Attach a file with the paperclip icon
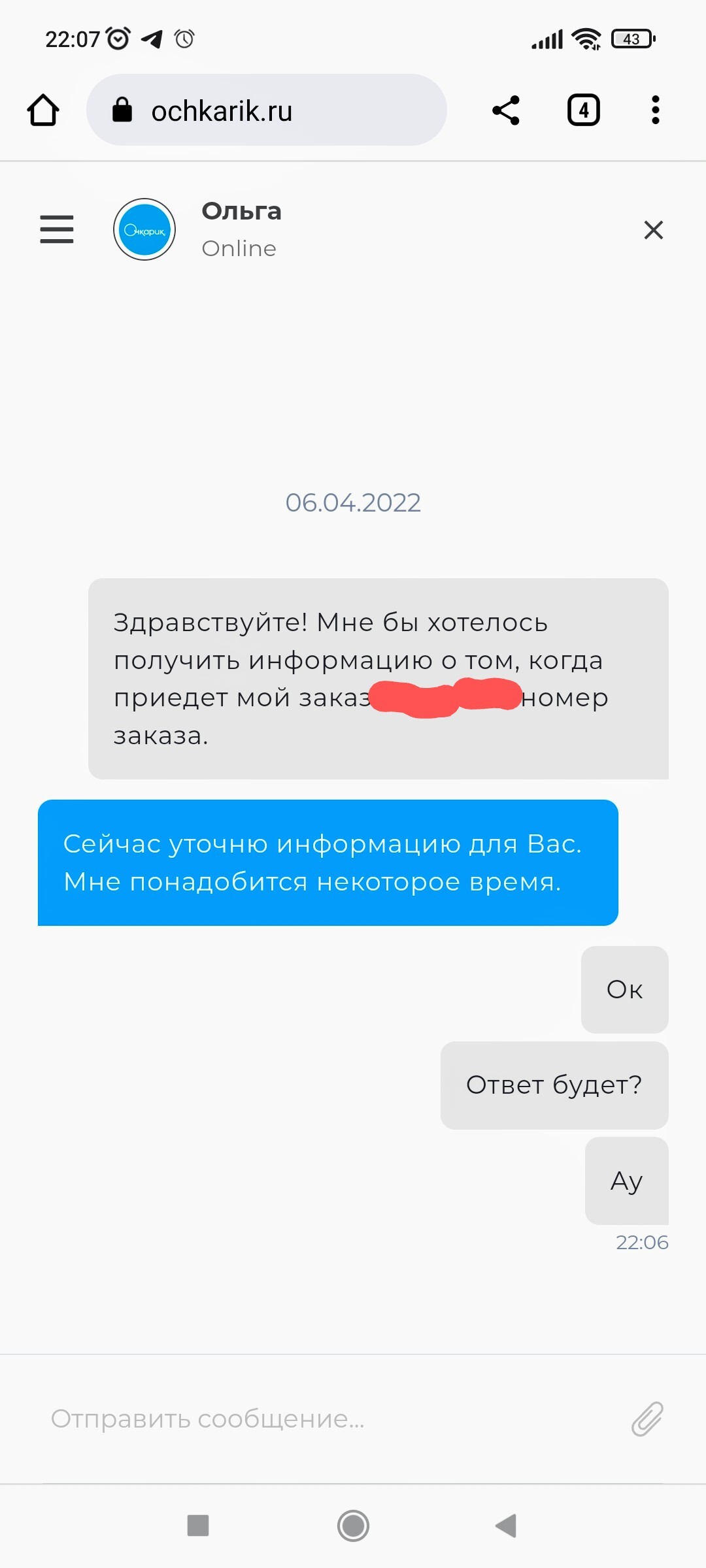 tap(647, 1419)
